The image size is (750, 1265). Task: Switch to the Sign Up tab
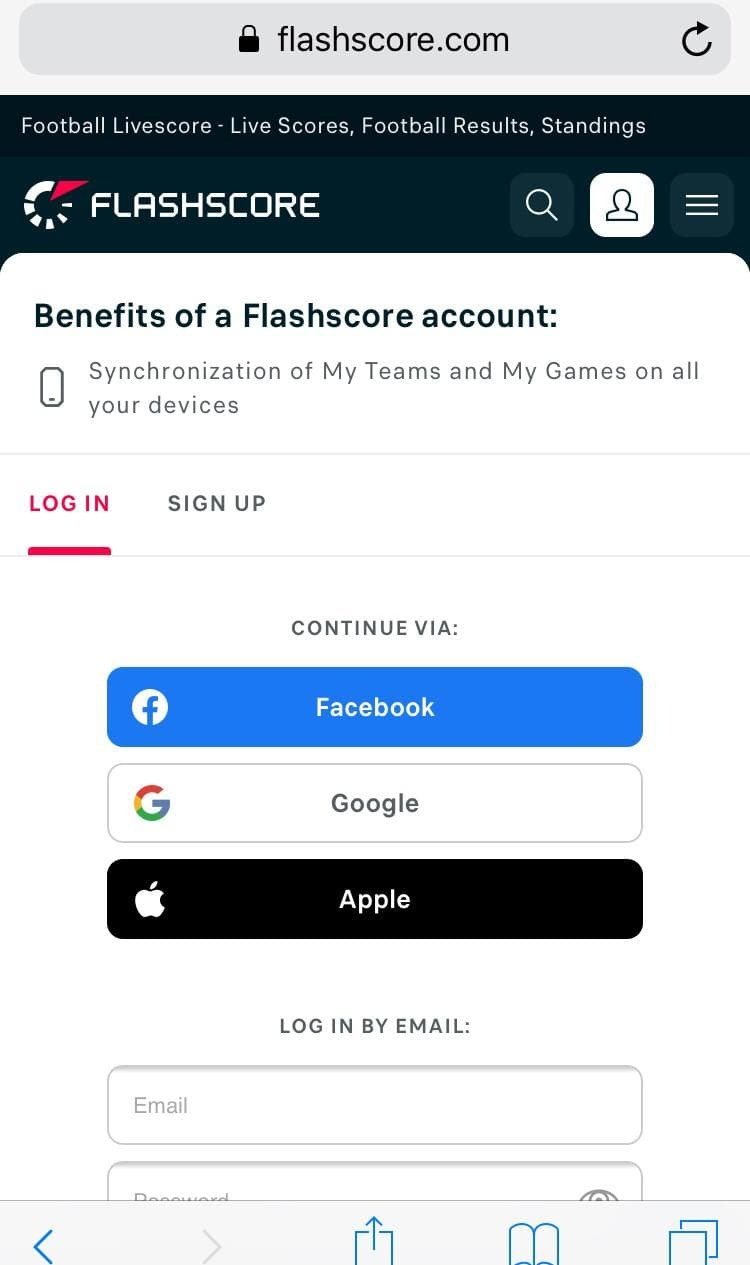216,504
